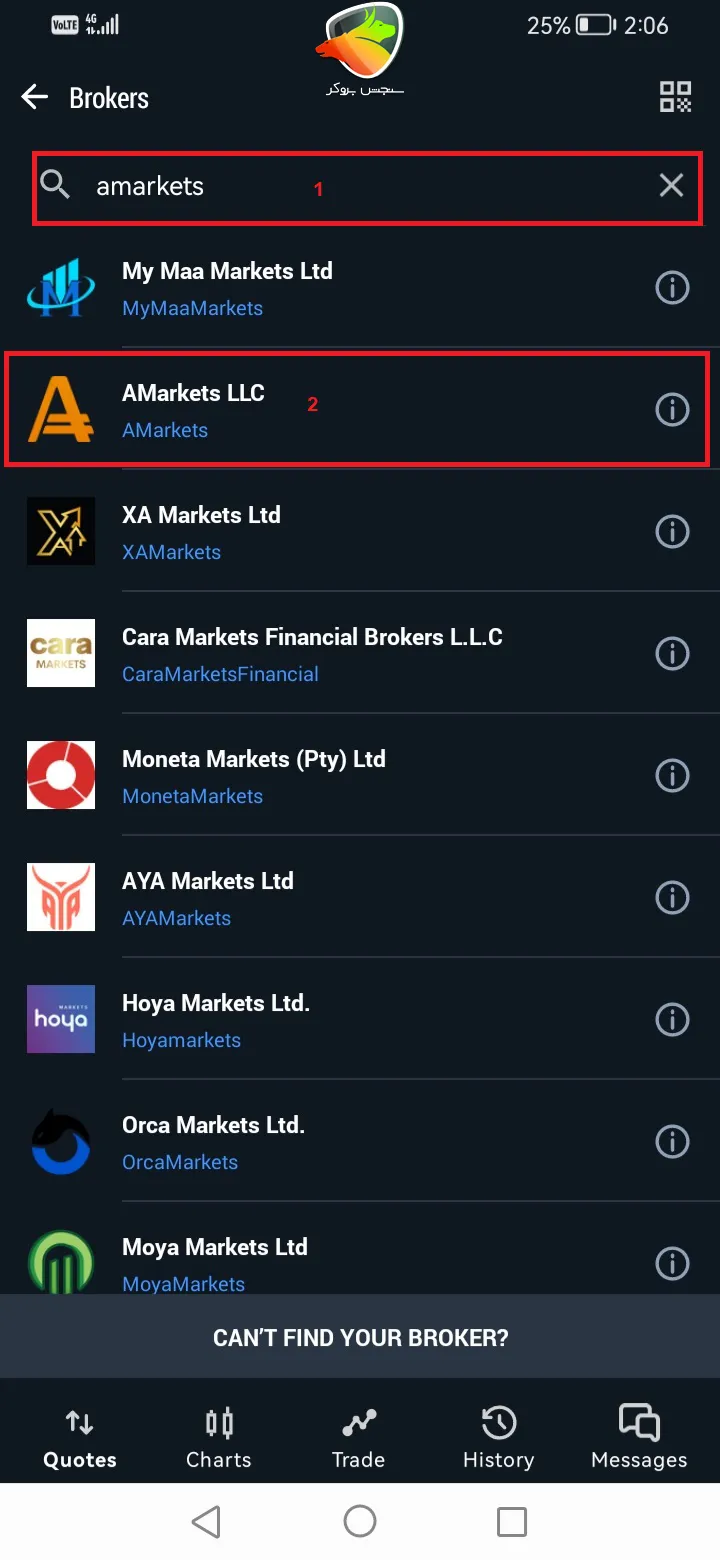Click the magnifier icon in the search bar
Screen dimensions: 720x1560
coord(55,184)
